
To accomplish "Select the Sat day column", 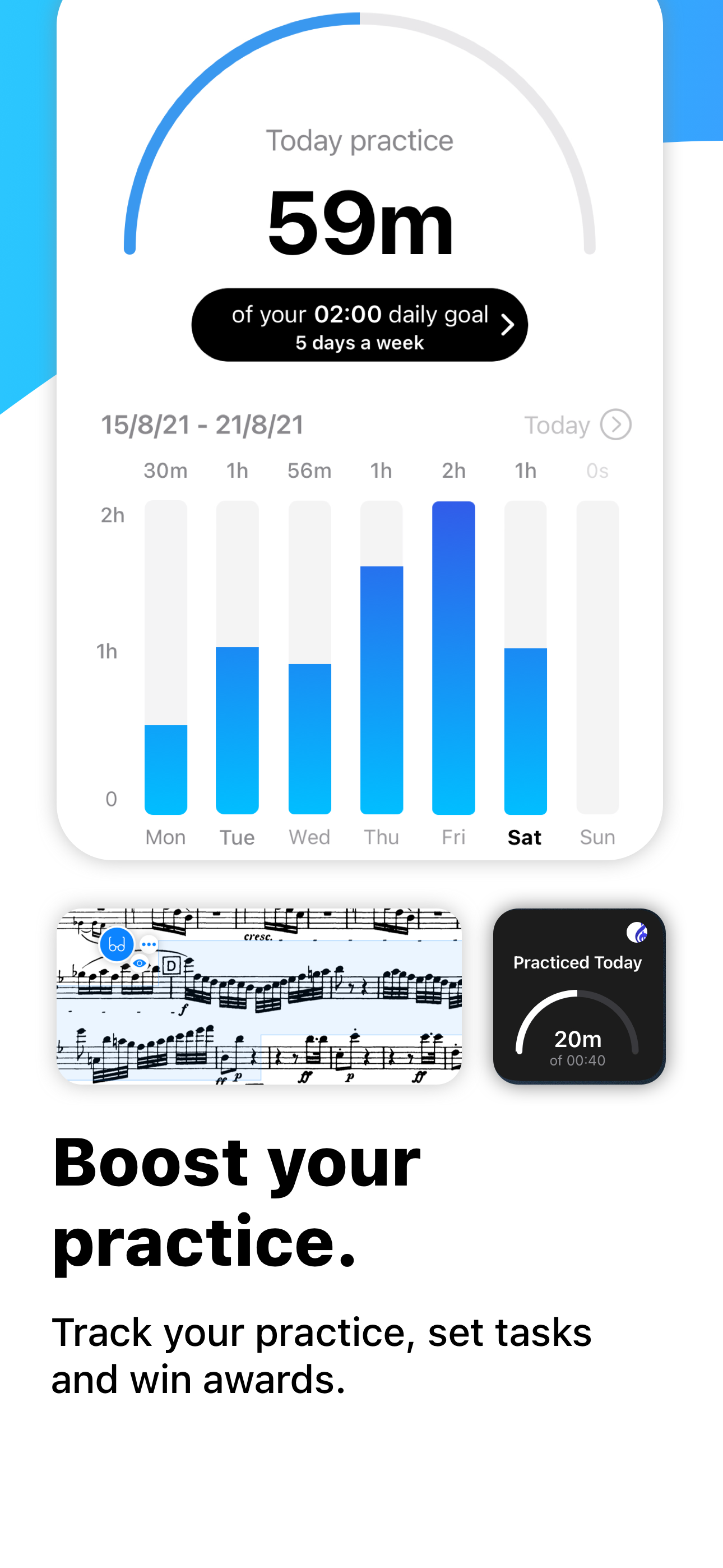I will [525, 837].
